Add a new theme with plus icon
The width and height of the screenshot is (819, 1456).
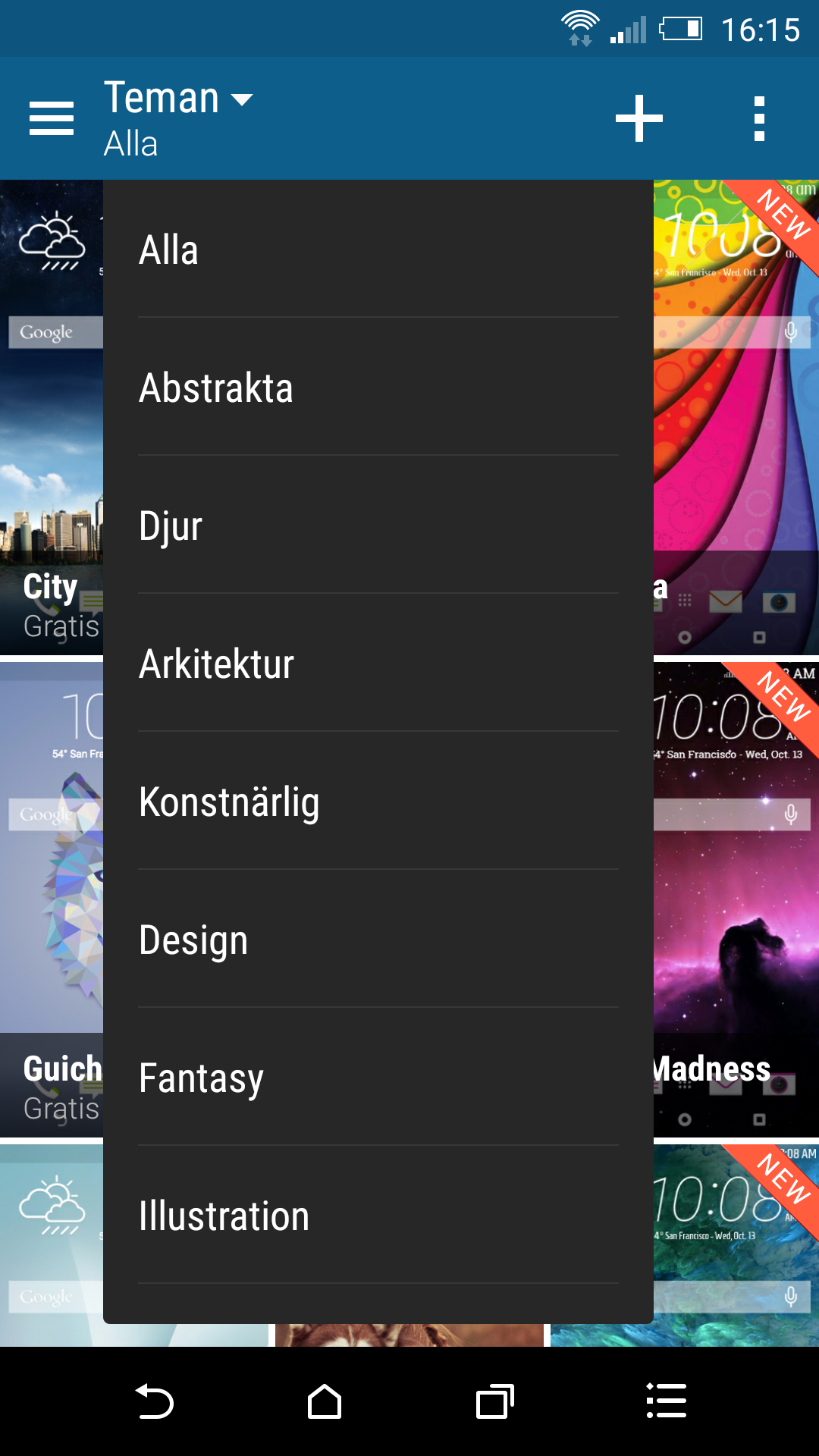coord(639,118)
